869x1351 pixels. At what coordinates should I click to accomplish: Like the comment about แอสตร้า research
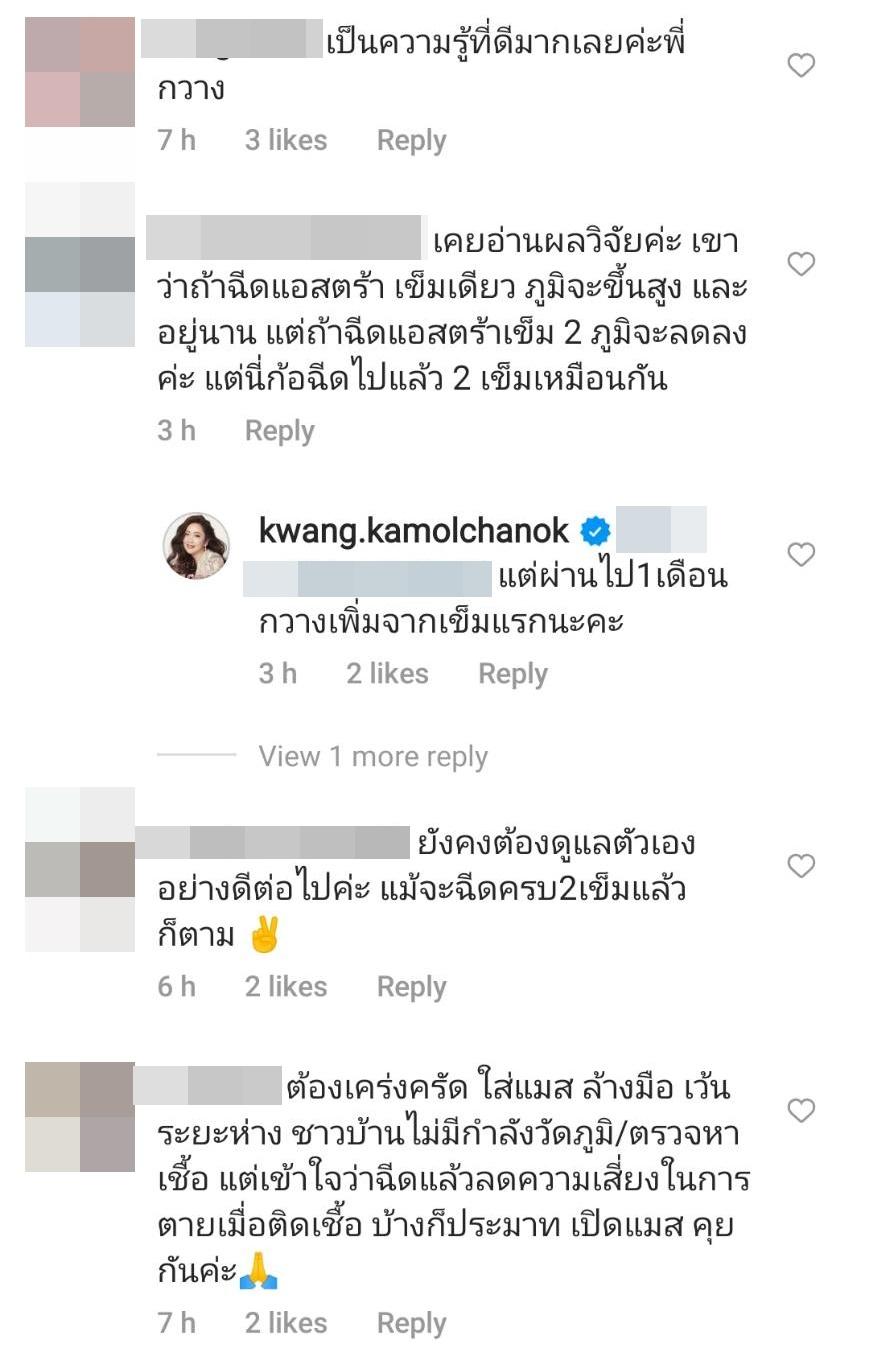(x=801, y=264)
